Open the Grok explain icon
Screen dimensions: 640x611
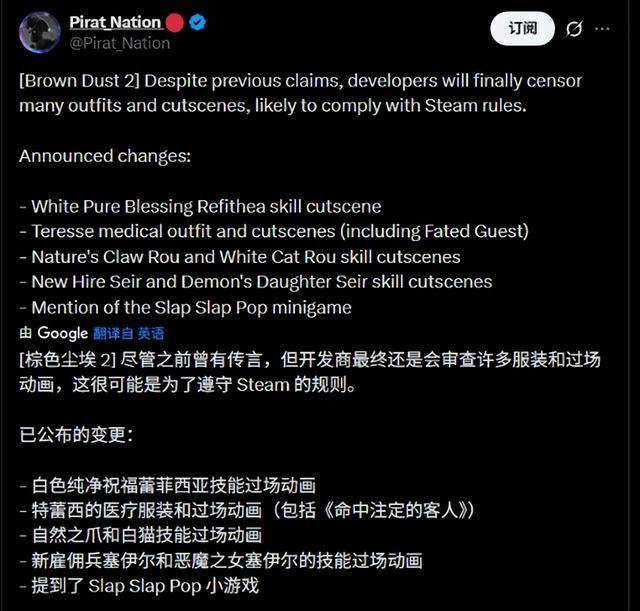[574, 29]
